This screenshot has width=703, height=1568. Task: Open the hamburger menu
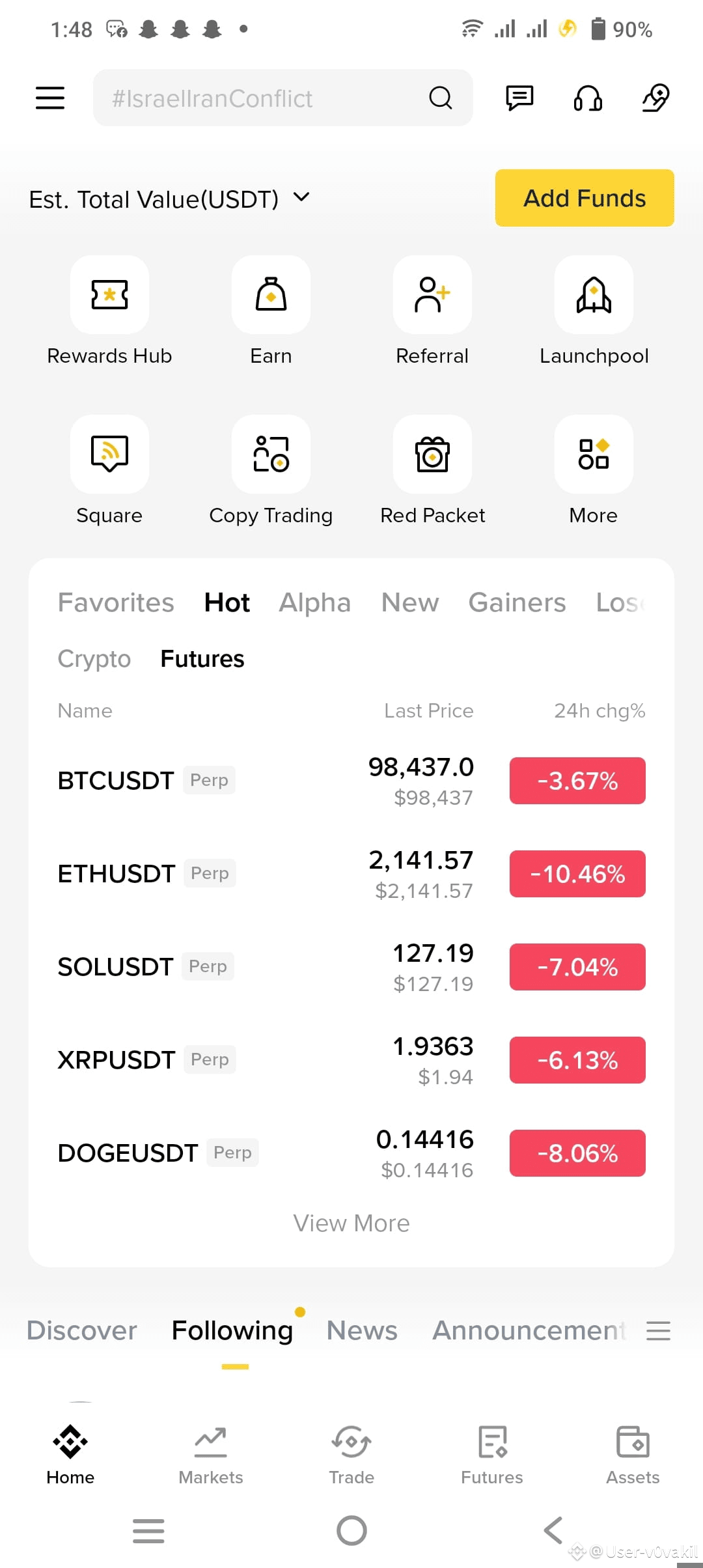click(x=50, y=98)
